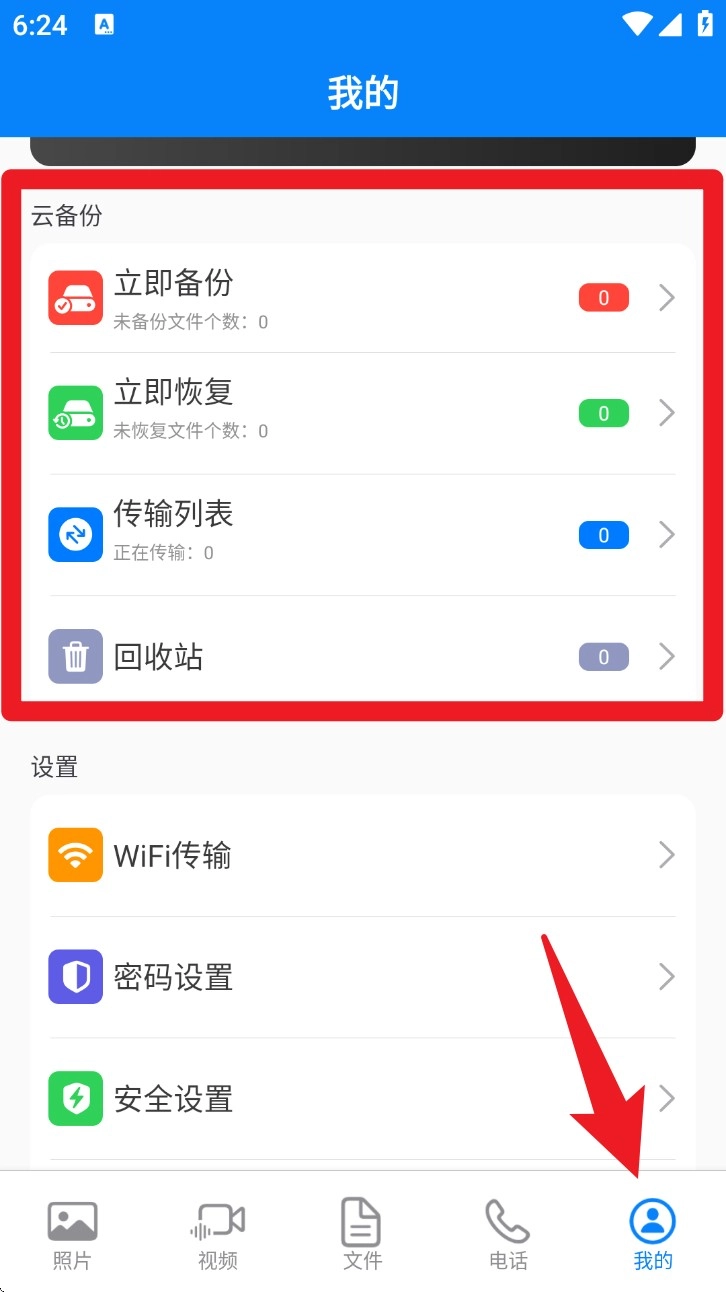Open 密码设置 password settings
Viewport: 726px width, 1292px height.
tap(360, 976)
